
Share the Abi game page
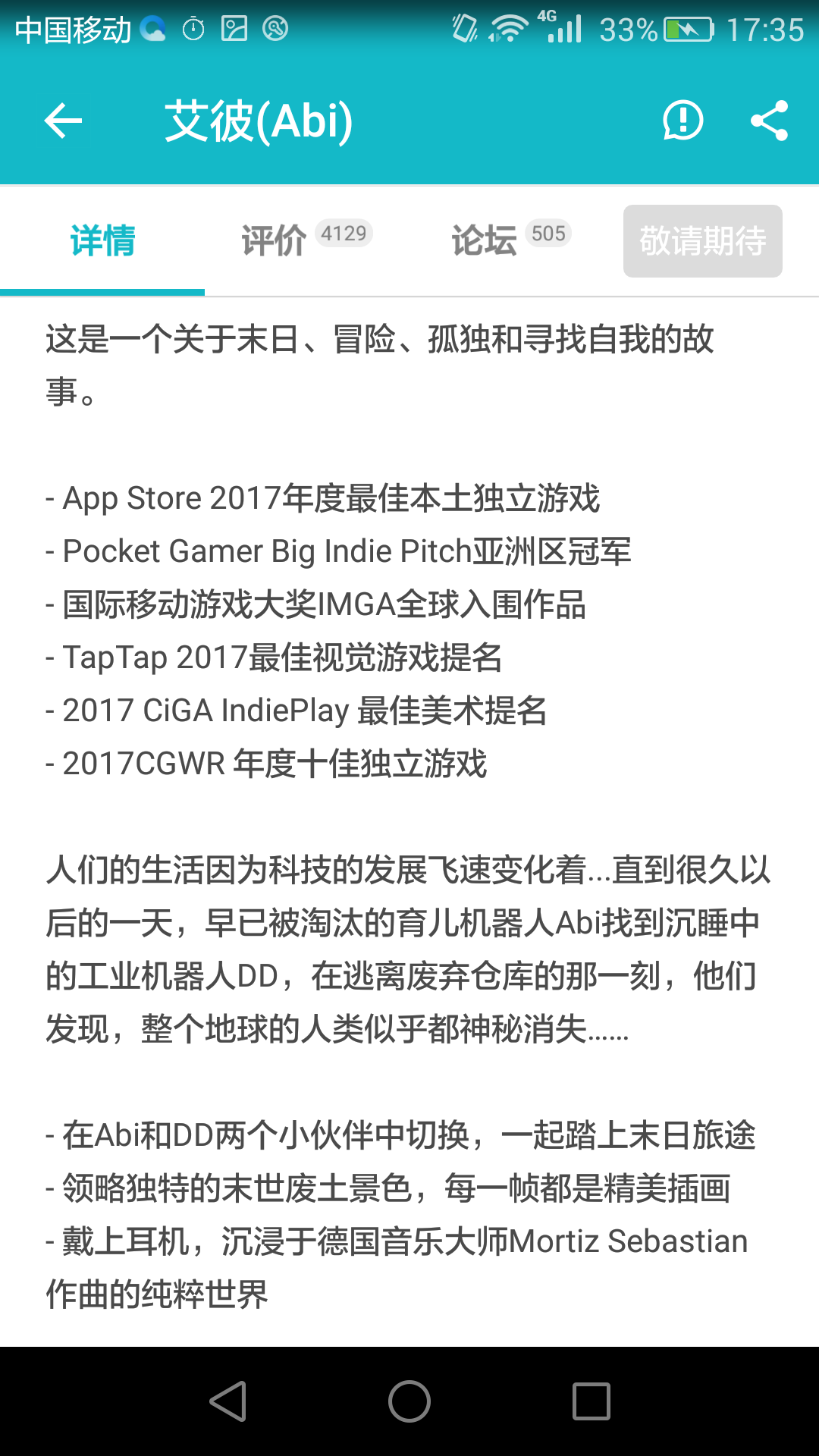tap(769, 121)
